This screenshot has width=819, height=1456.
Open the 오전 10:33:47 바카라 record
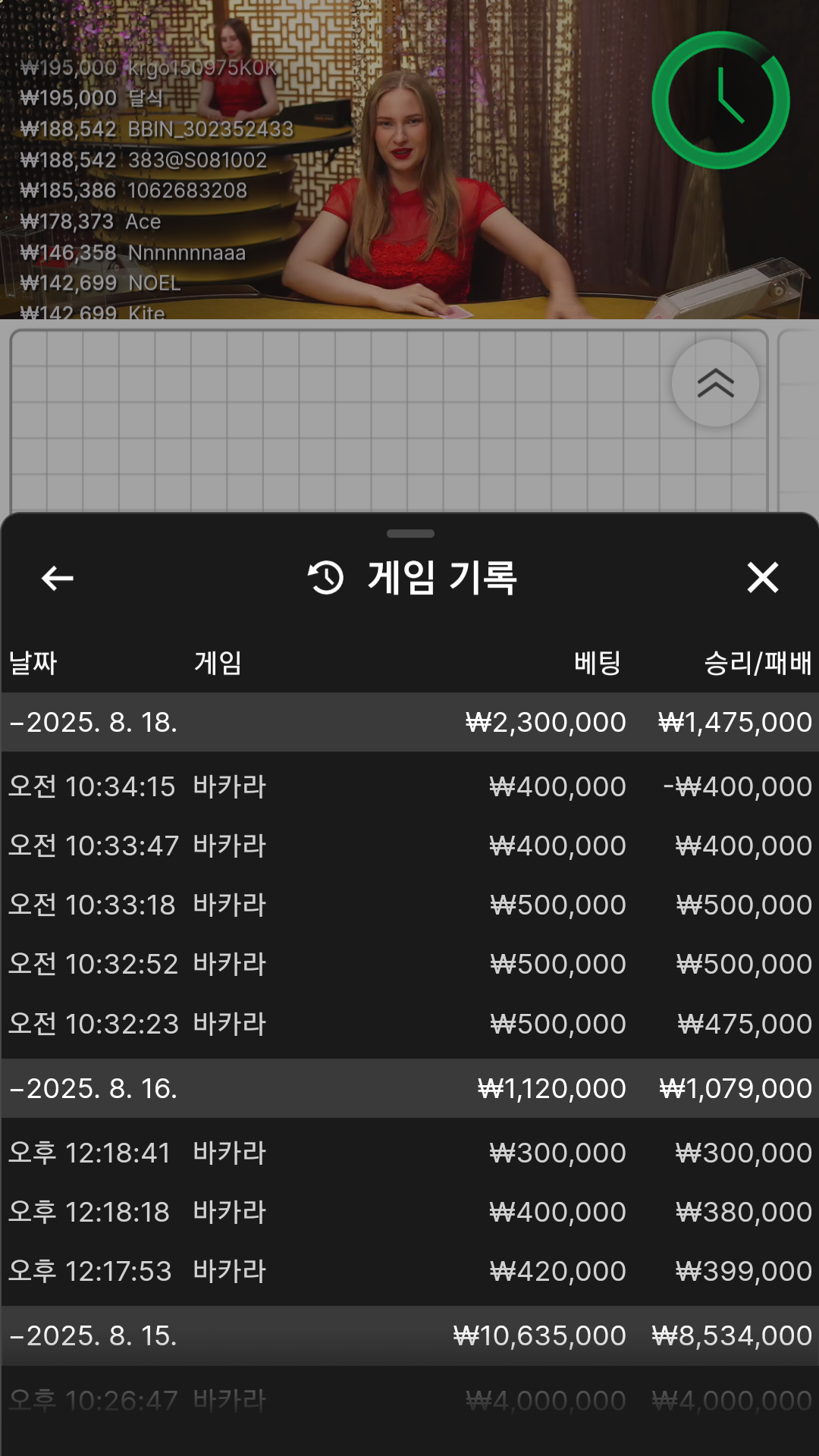[409, 846]
